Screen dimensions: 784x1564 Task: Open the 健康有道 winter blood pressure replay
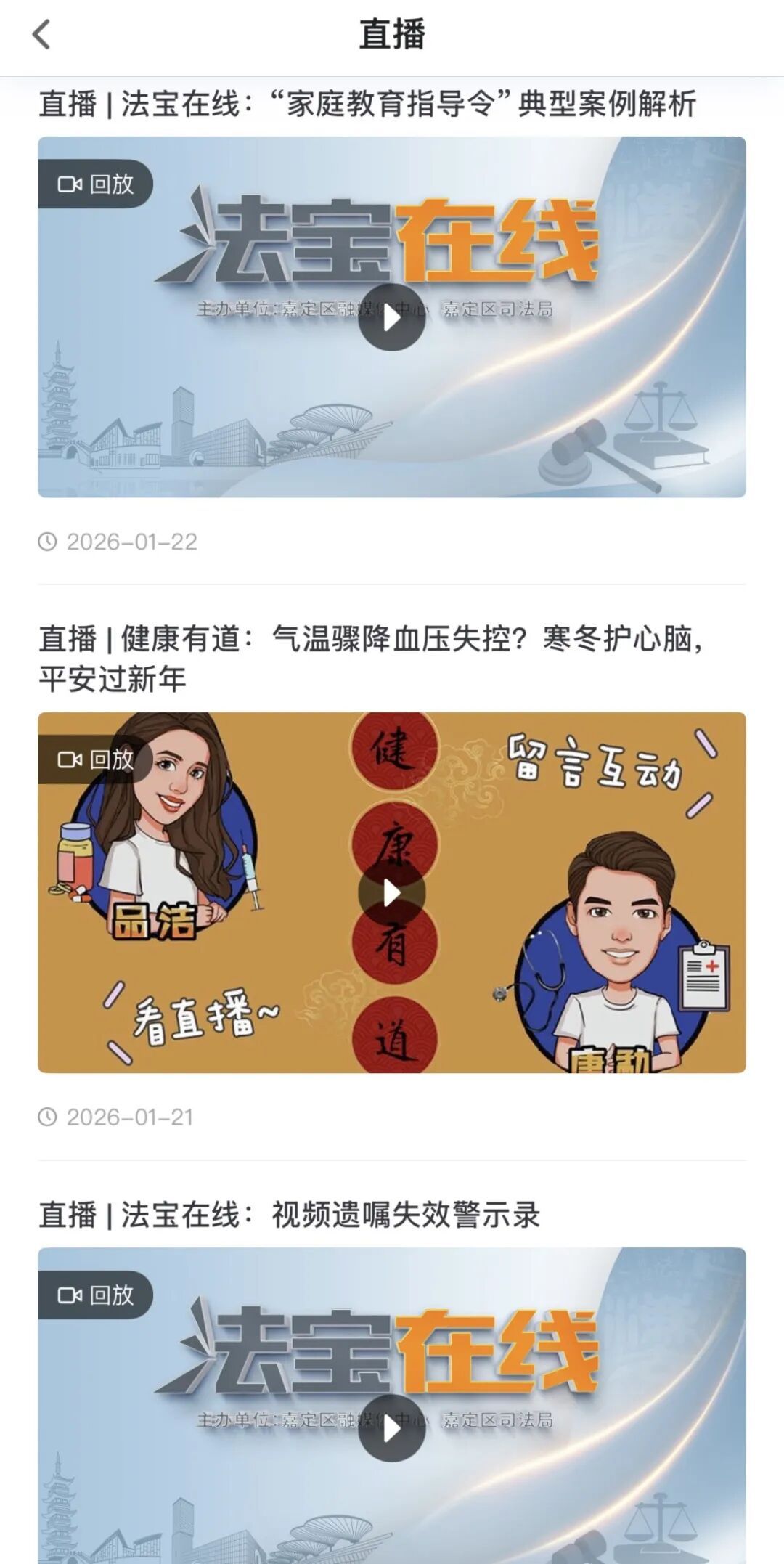click(391, 893)
